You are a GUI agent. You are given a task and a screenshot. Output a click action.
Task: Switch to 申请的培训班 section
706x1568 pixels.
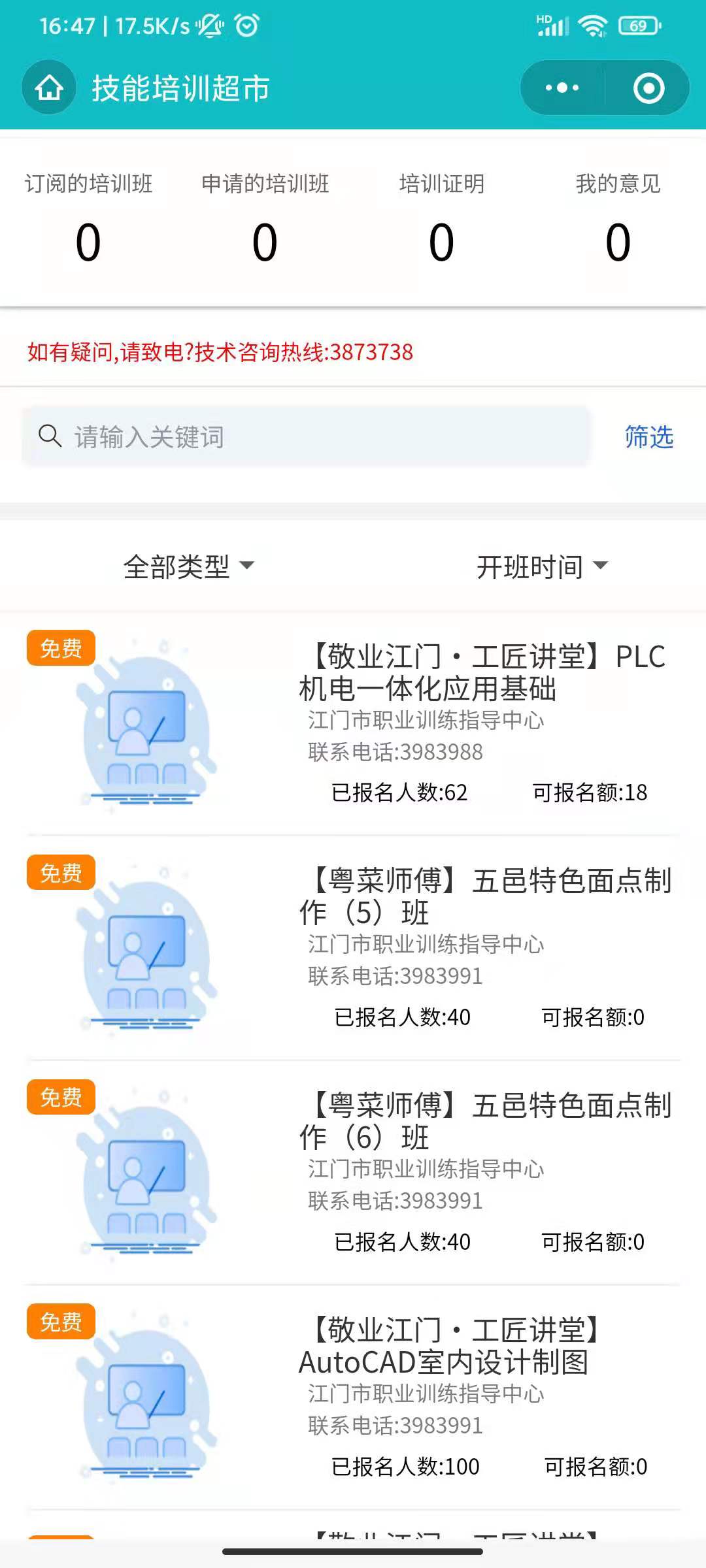[x=264, y=216]
